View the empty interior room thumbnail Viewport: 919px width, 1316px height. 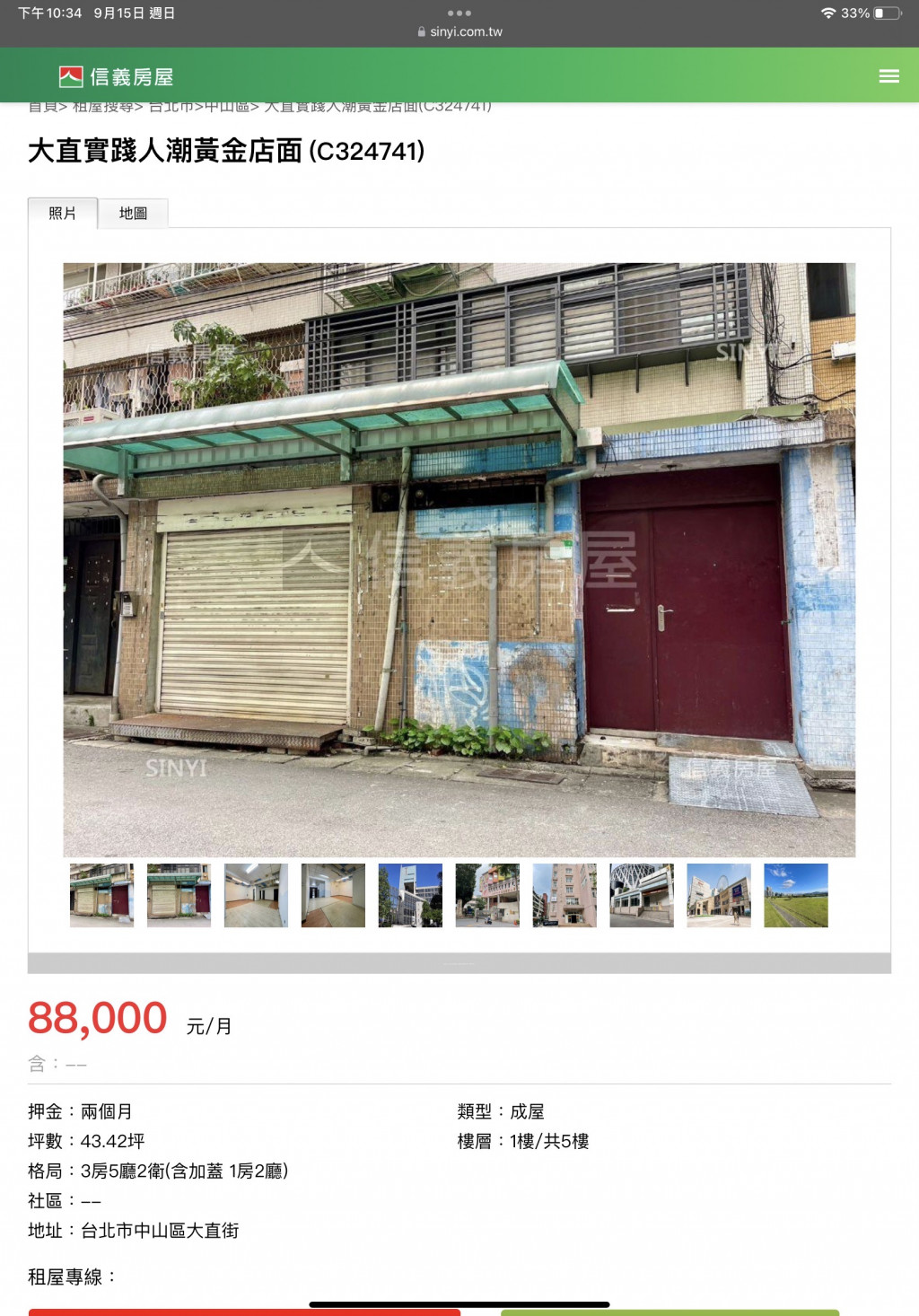click(256, 895)
